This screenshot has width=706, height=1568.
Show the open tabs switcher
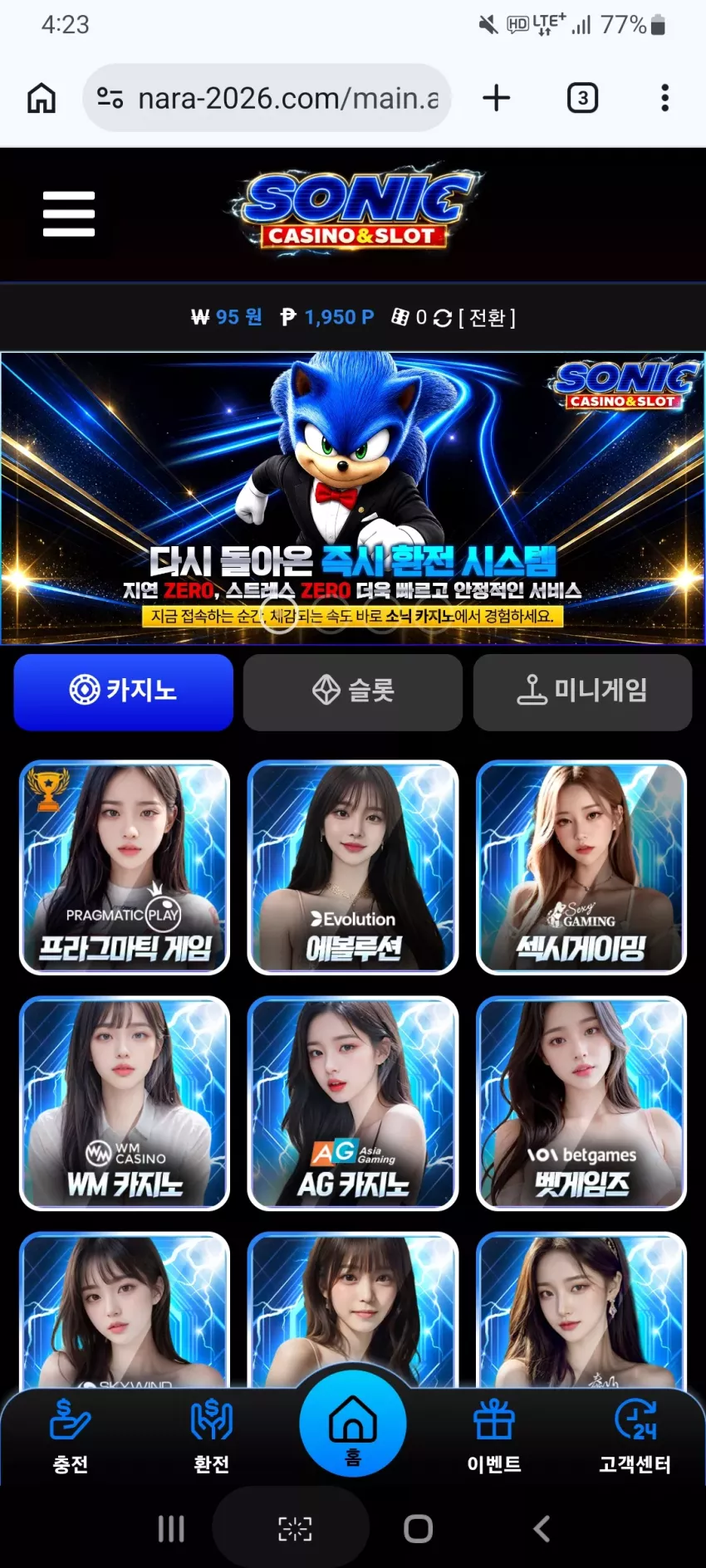pyautogui.click(x=582, y=98)
